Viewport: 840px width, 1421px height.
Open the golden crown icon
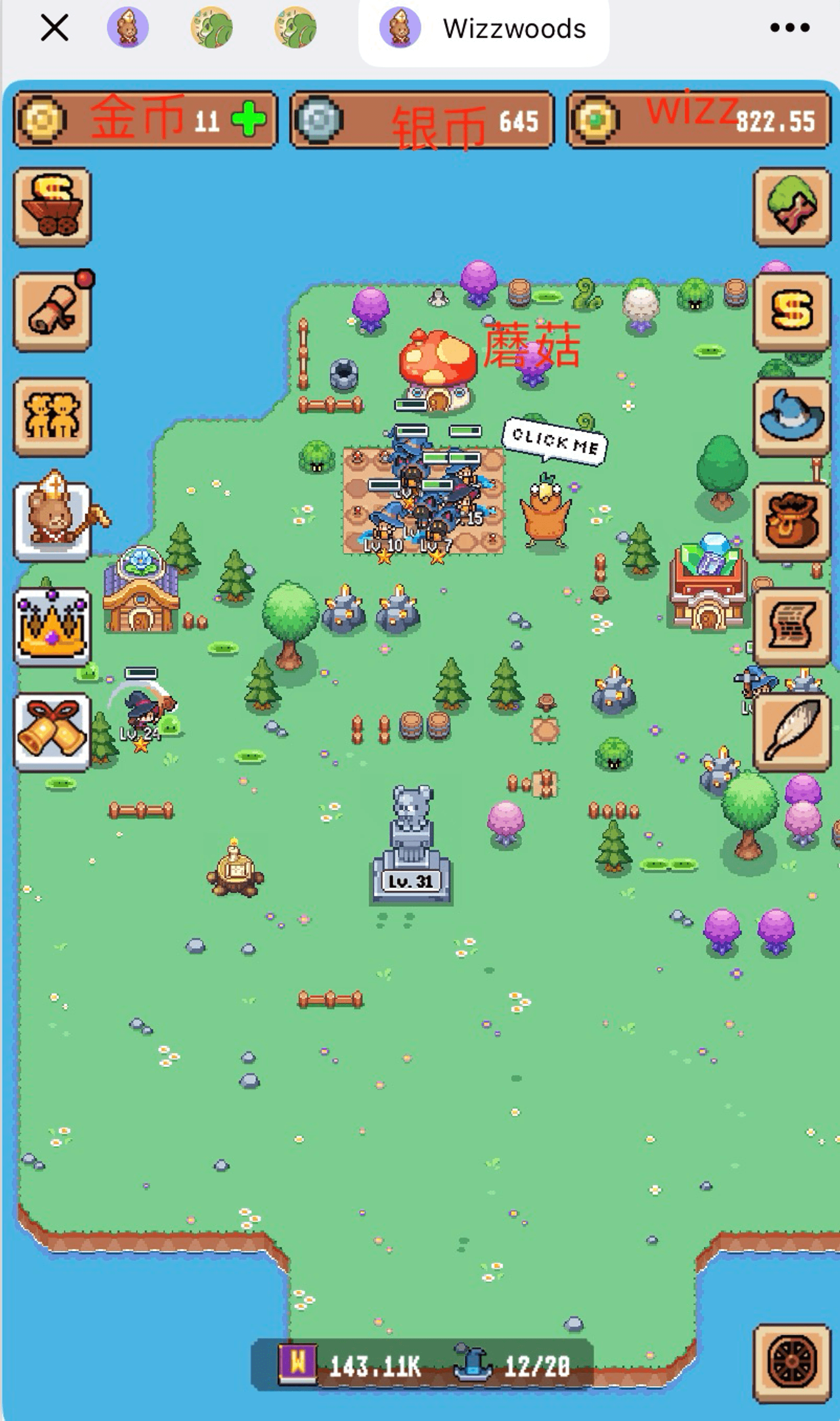(x=52, y=626)
